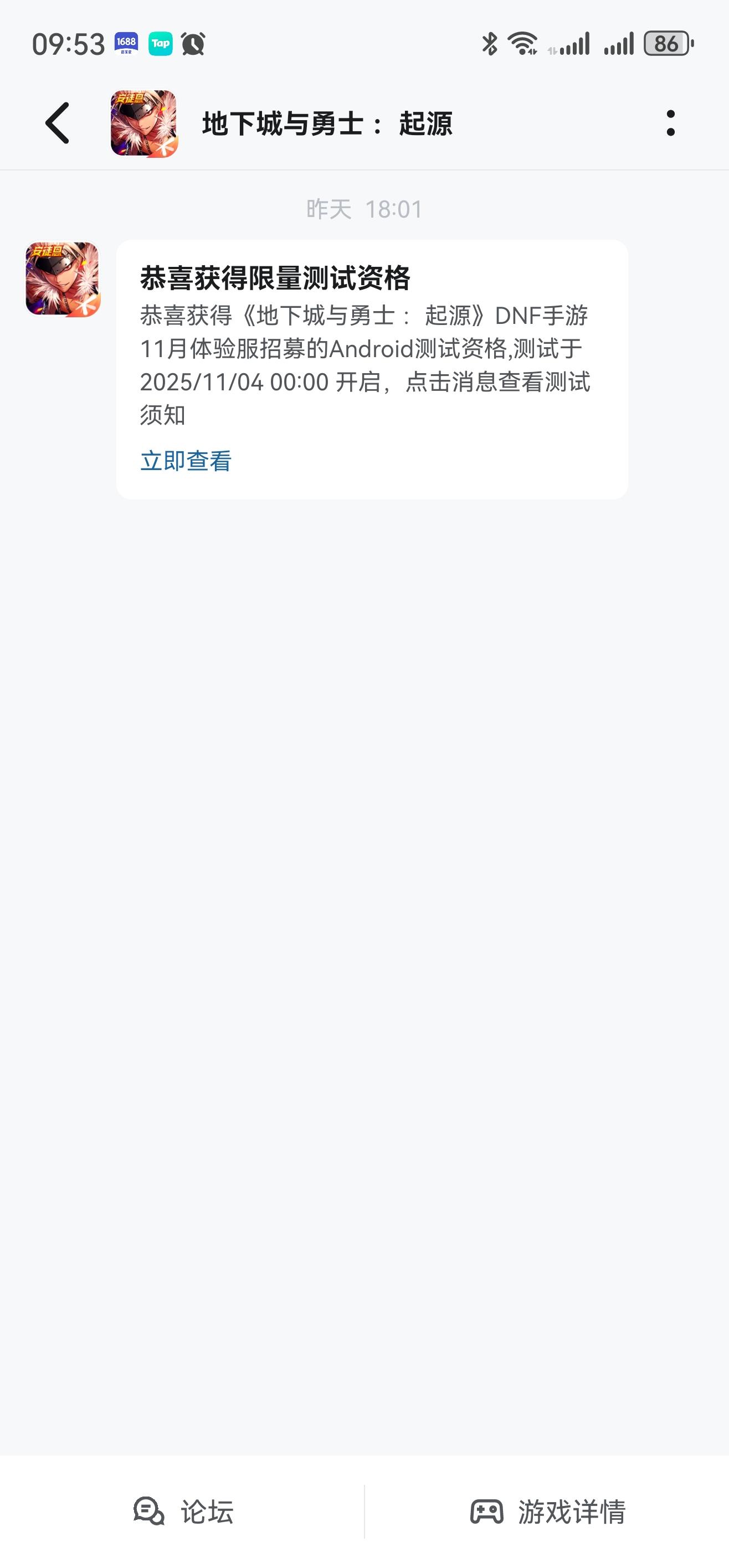Open the alarm clock icon in status bar

click(x=194, y=43)
